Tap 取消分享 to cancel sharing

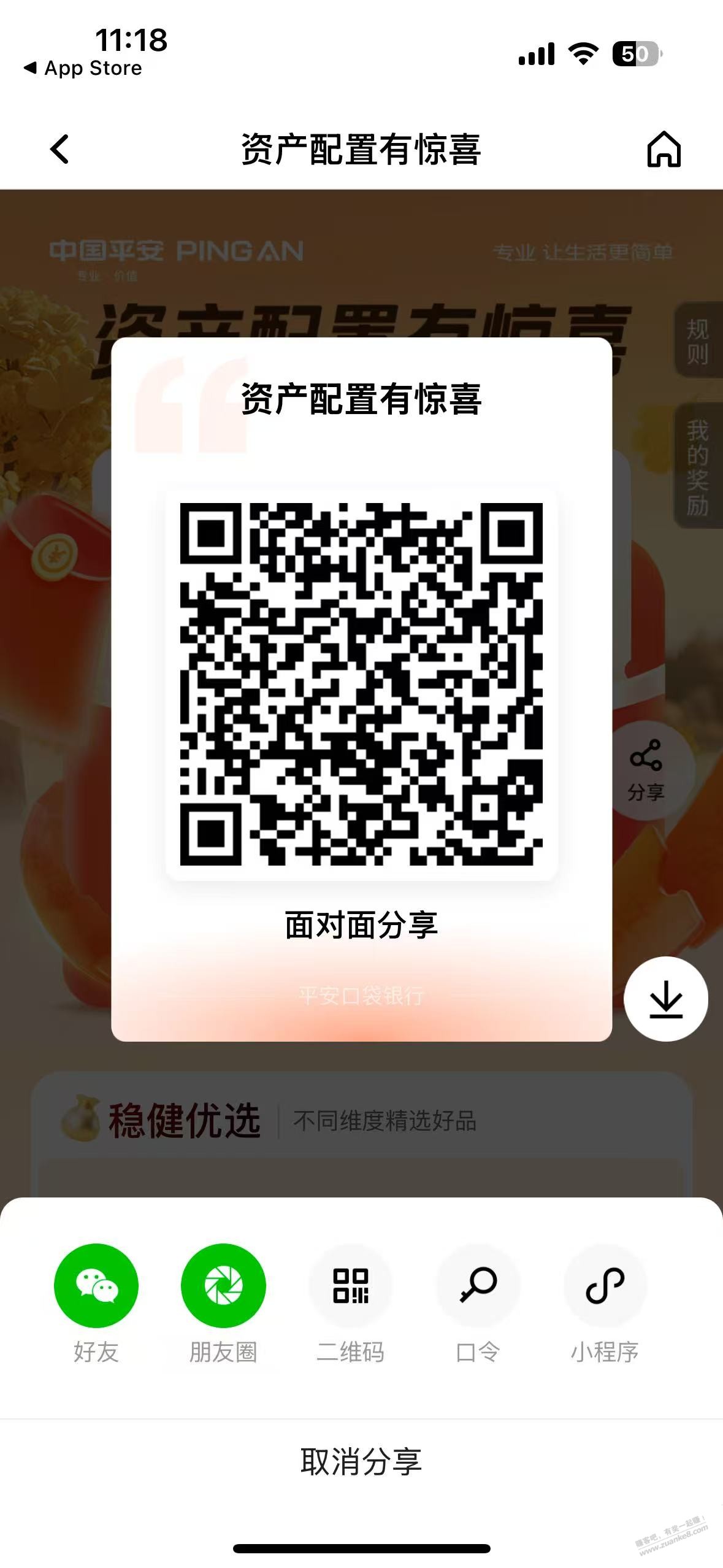361,1462
